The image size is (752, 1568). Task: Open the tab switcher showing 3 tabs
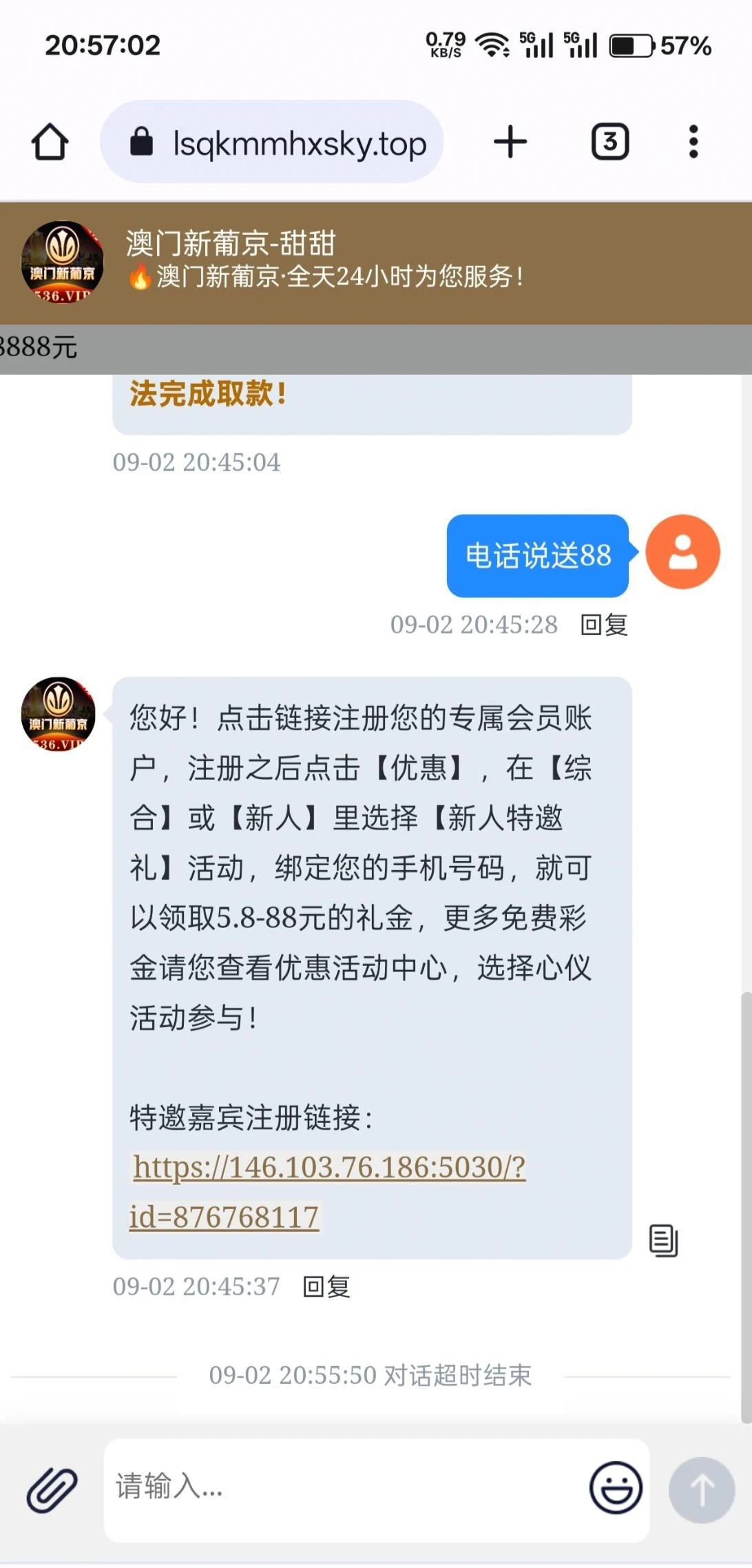pyautogui.click(x=609, y=142)
